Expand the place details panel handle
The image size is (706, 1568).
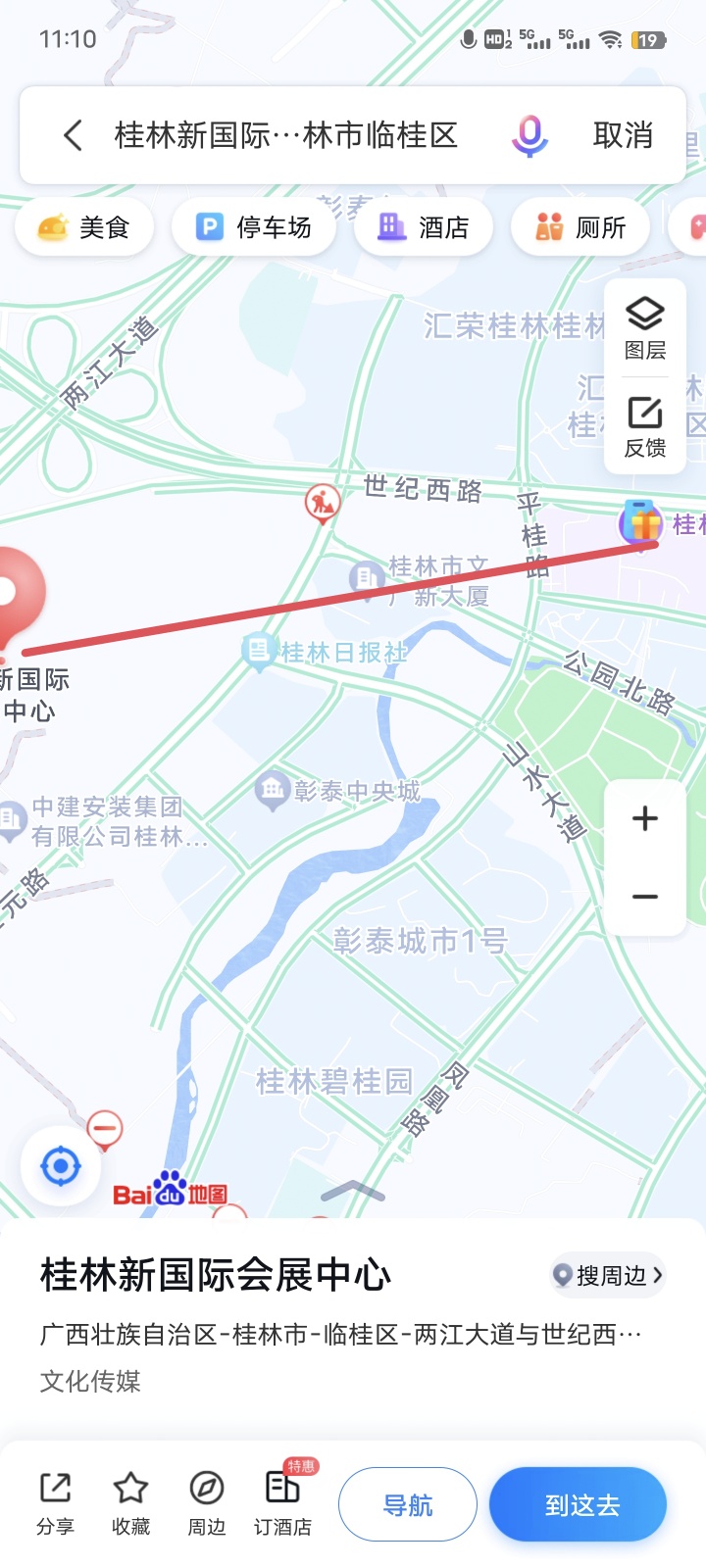(353, 1192)
